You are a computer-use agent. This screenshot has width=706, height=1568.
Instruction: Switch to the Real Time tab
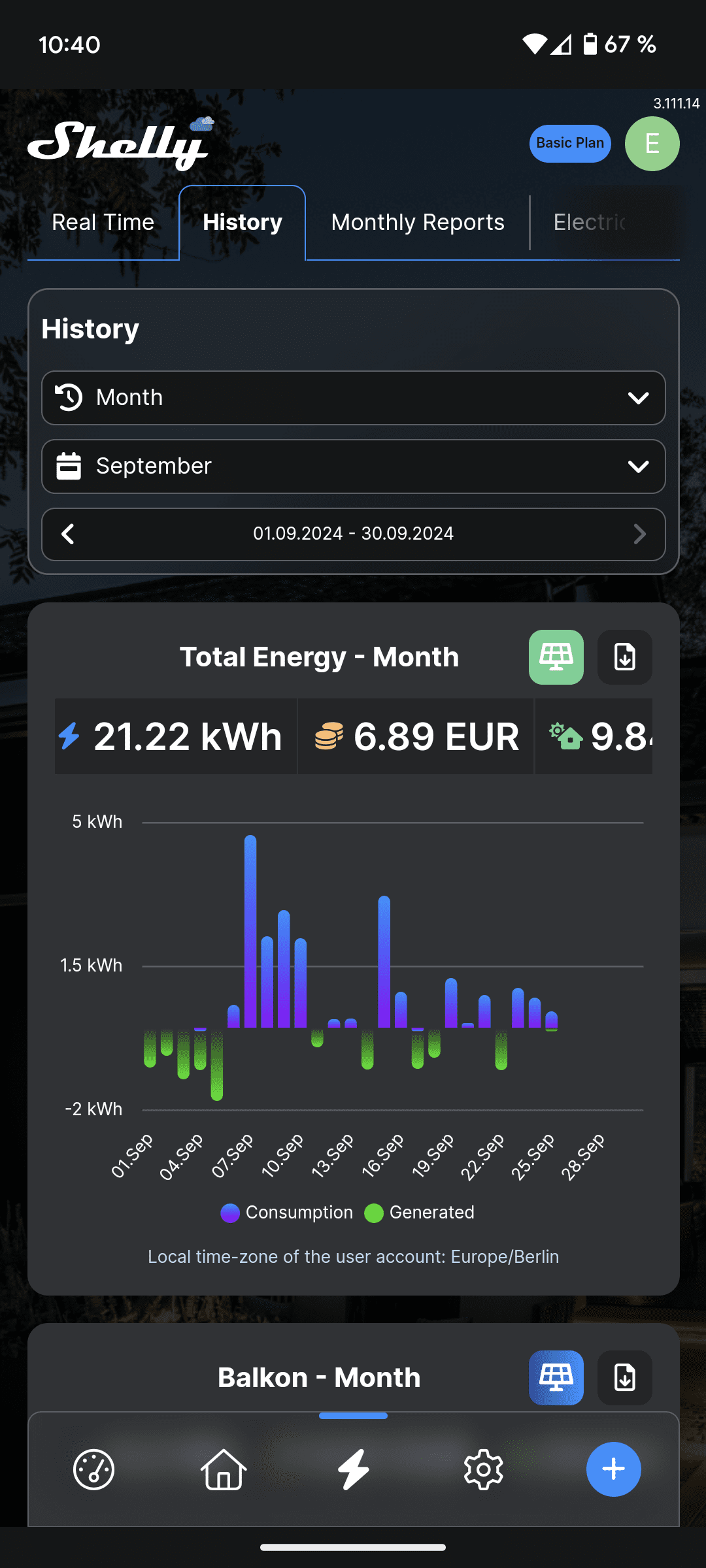point(103,223)
